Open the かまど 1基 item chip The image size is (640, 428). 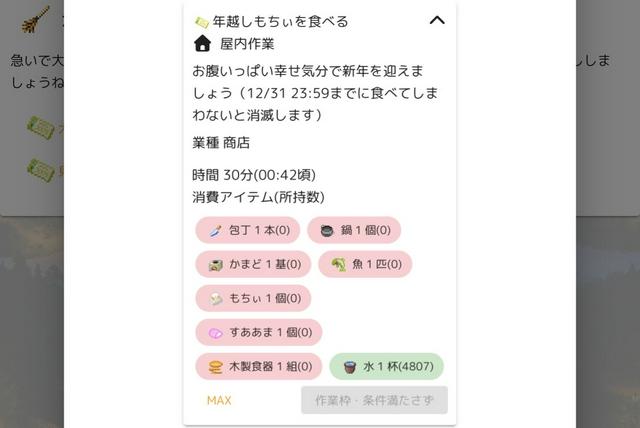coord(252,264)
